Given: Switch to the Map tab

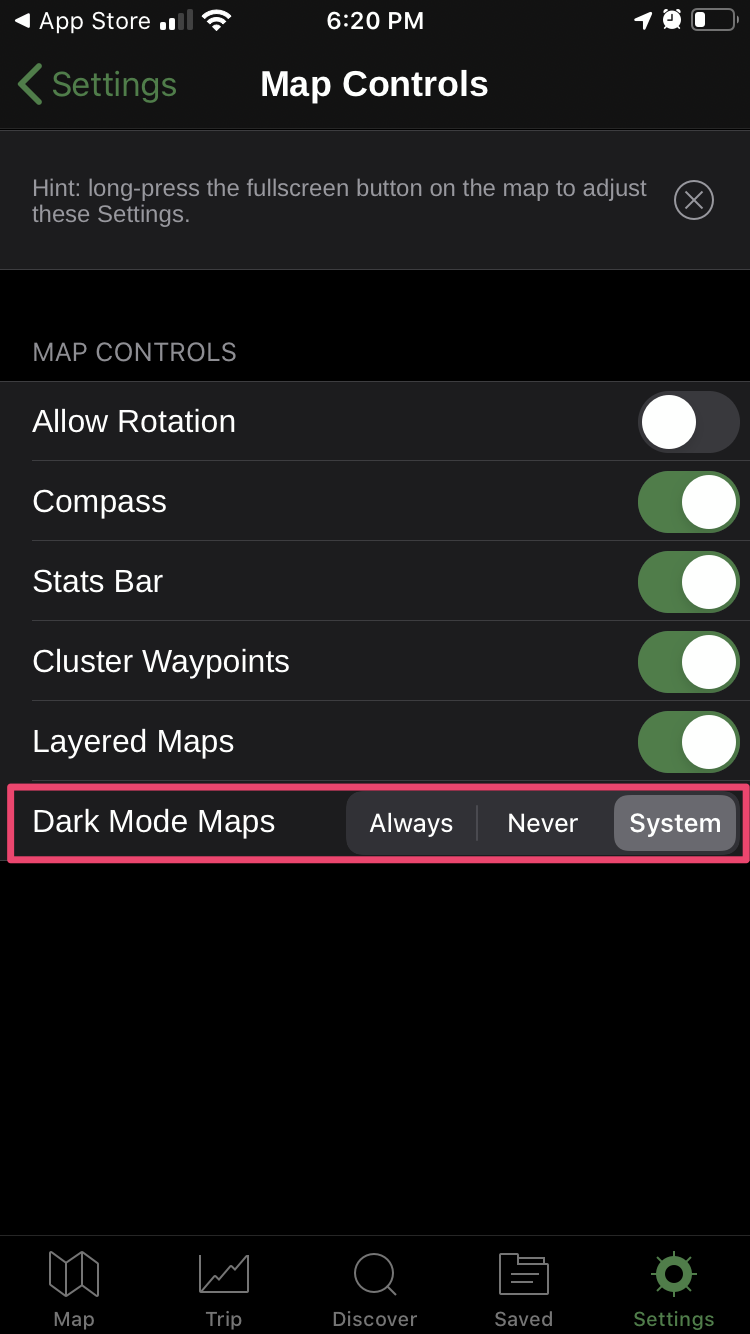Looking at the screenshot, I should 74,1289.
